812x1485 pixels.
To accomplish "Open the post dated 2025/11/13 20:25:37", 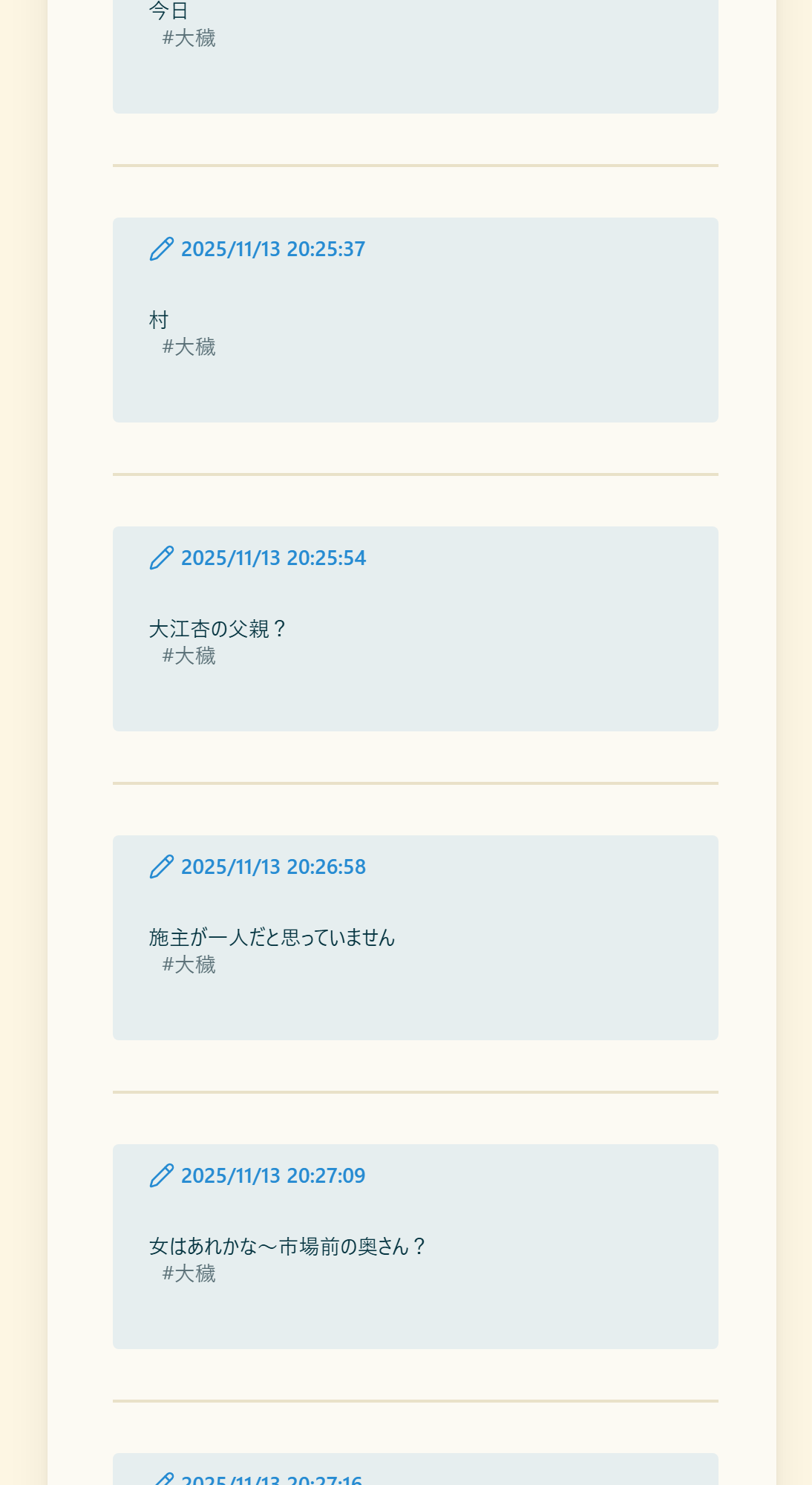I will point(272,249).
